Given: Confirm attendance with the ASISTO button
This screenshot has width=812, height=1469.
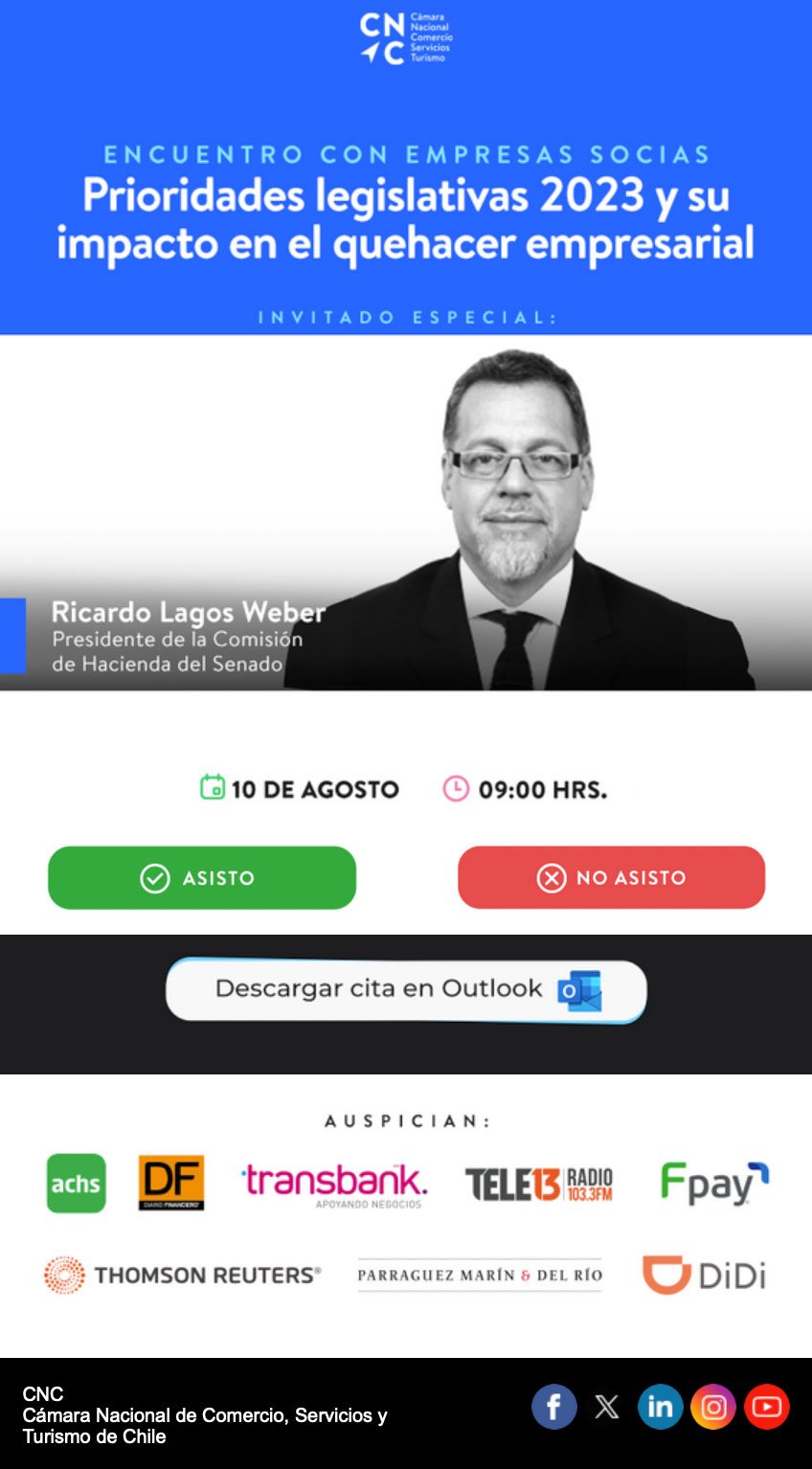Looking at the screenshot, I should click(x=202, y=877).
